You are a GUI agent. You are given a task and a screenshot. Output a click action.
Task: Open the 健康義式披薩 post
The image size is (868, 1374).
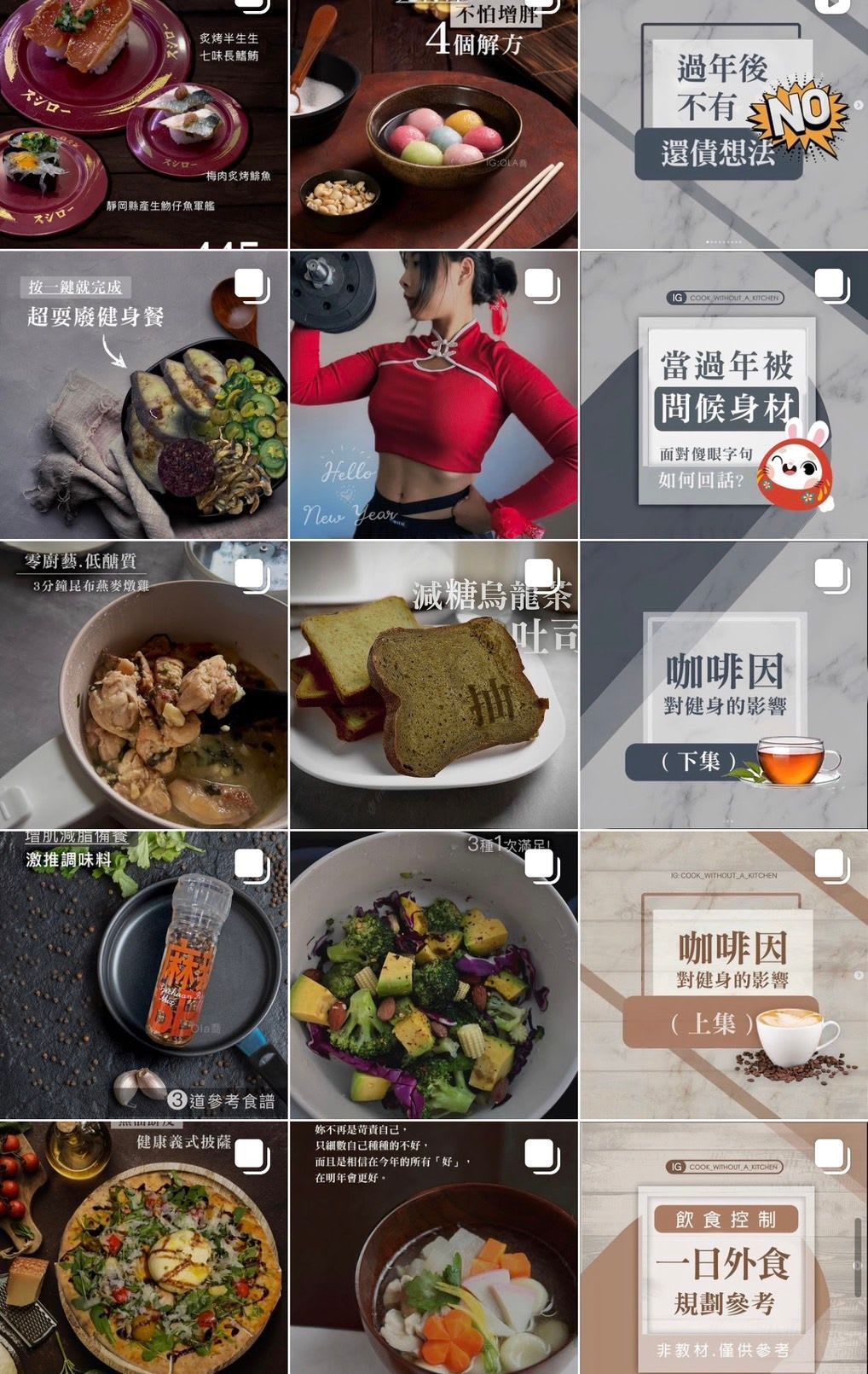[x=143, y=1248]
